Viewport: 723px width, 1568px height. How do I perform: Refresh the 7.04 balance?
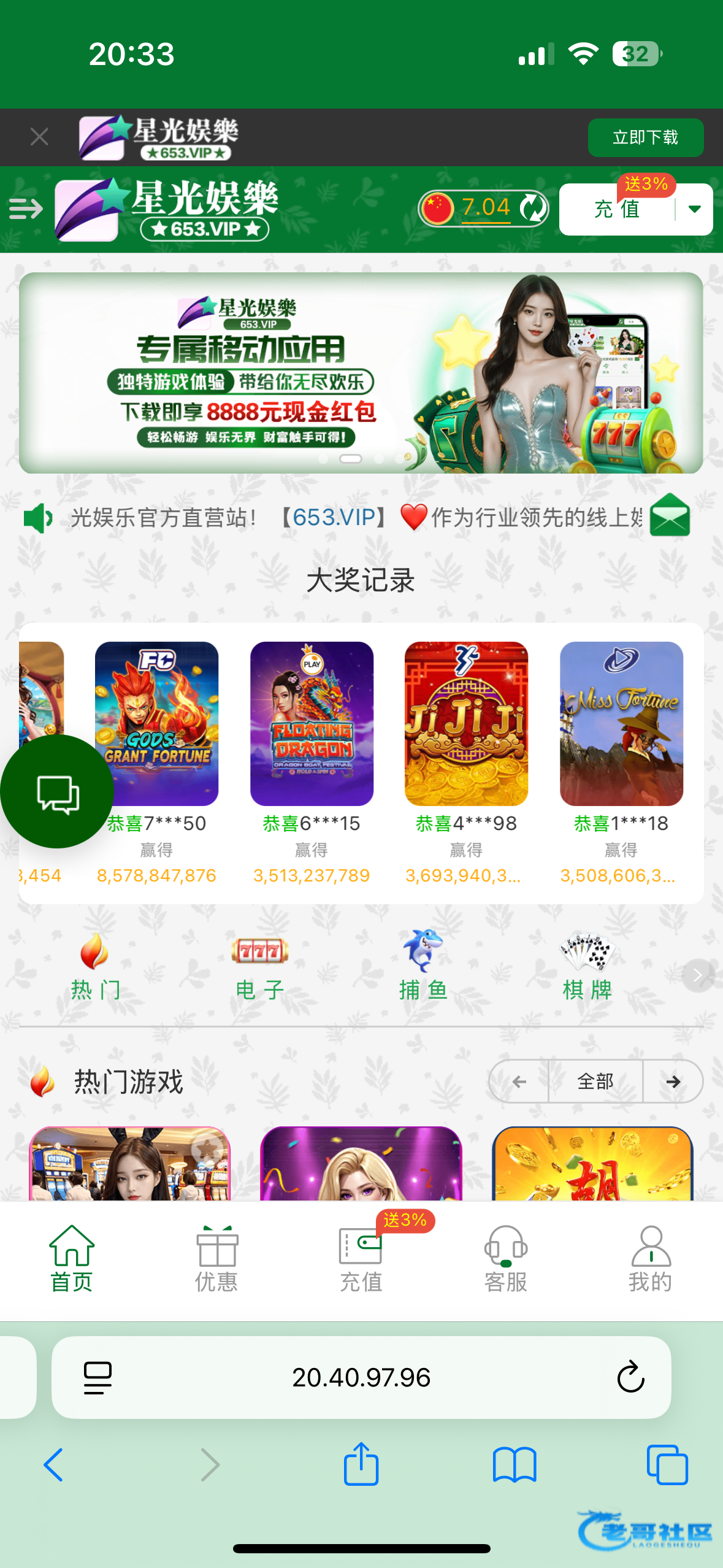(x=532, y=209)
